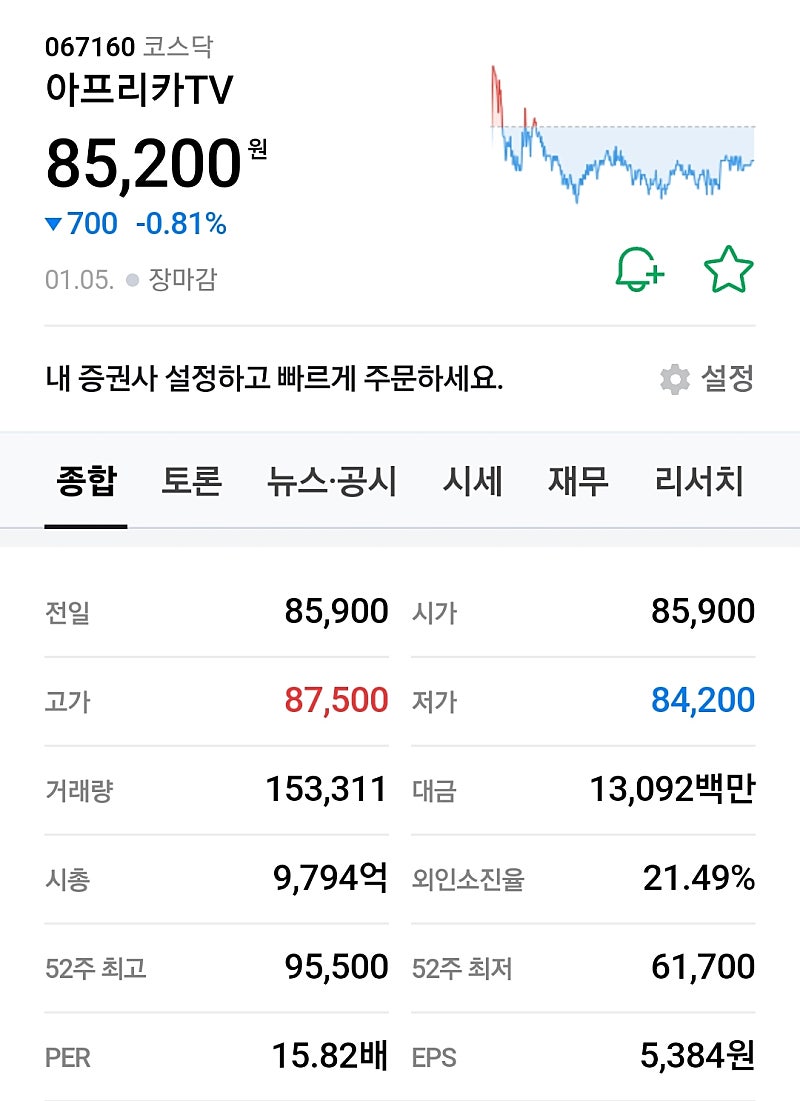Switch to the 토론 tab
The height and width of the screenshot is (1101, 800).
(x=191, y=482)
